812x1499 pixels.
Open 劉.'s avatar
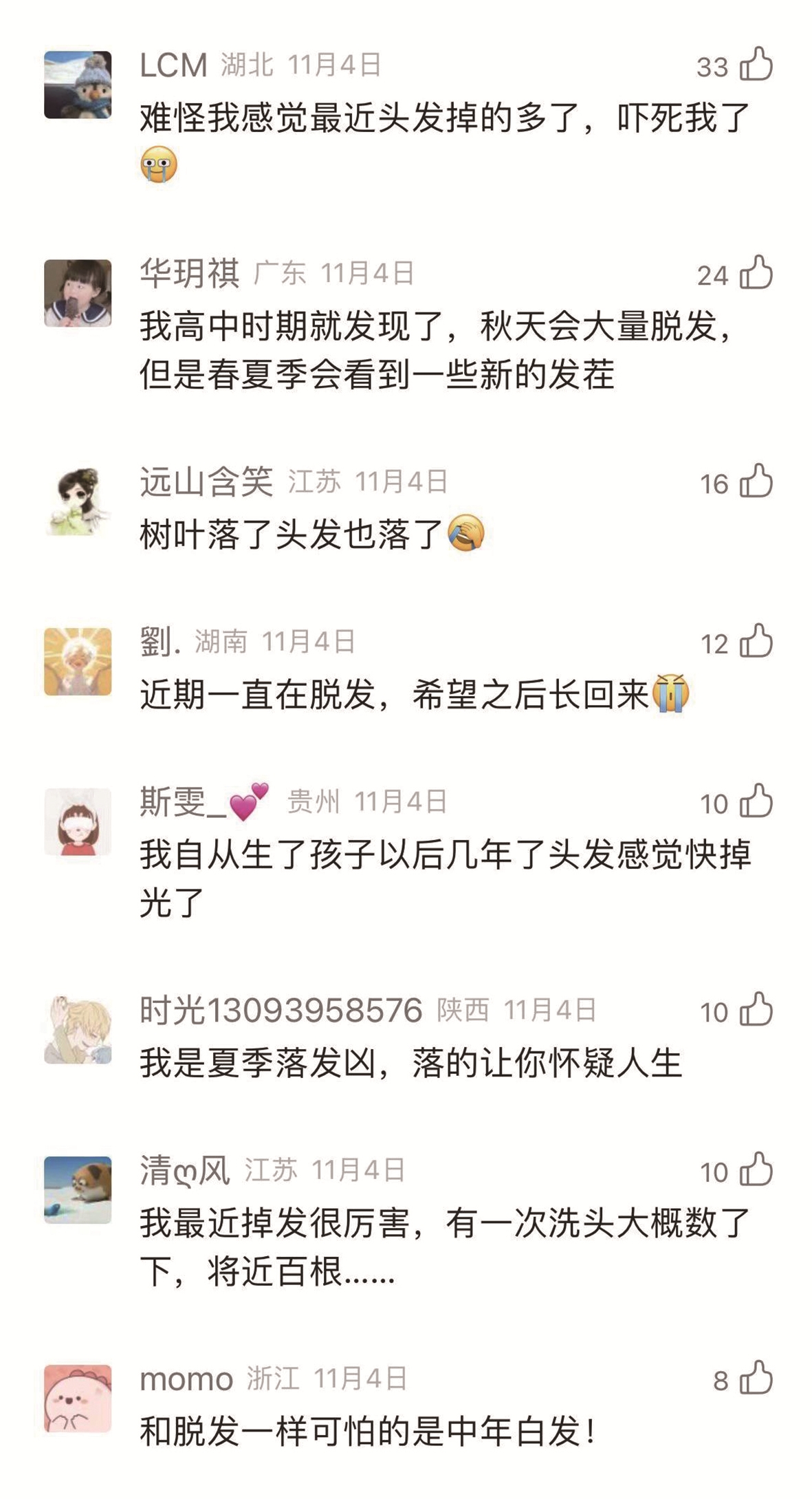pyautogui.click(x=78, y=662)
